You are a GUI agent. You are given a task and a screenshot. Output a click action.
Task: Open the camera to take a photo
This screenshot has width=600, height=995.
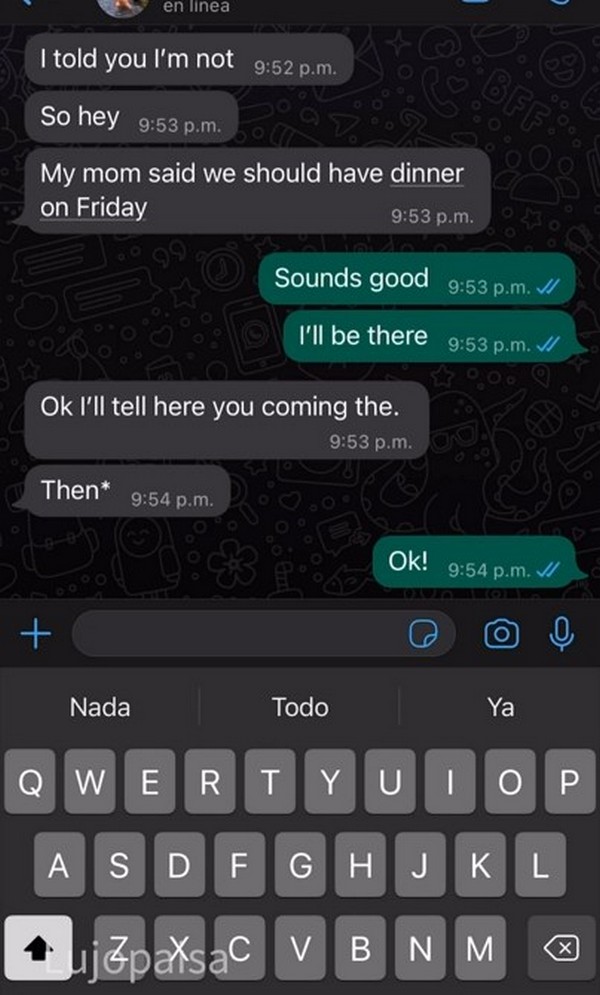(501, 633)
